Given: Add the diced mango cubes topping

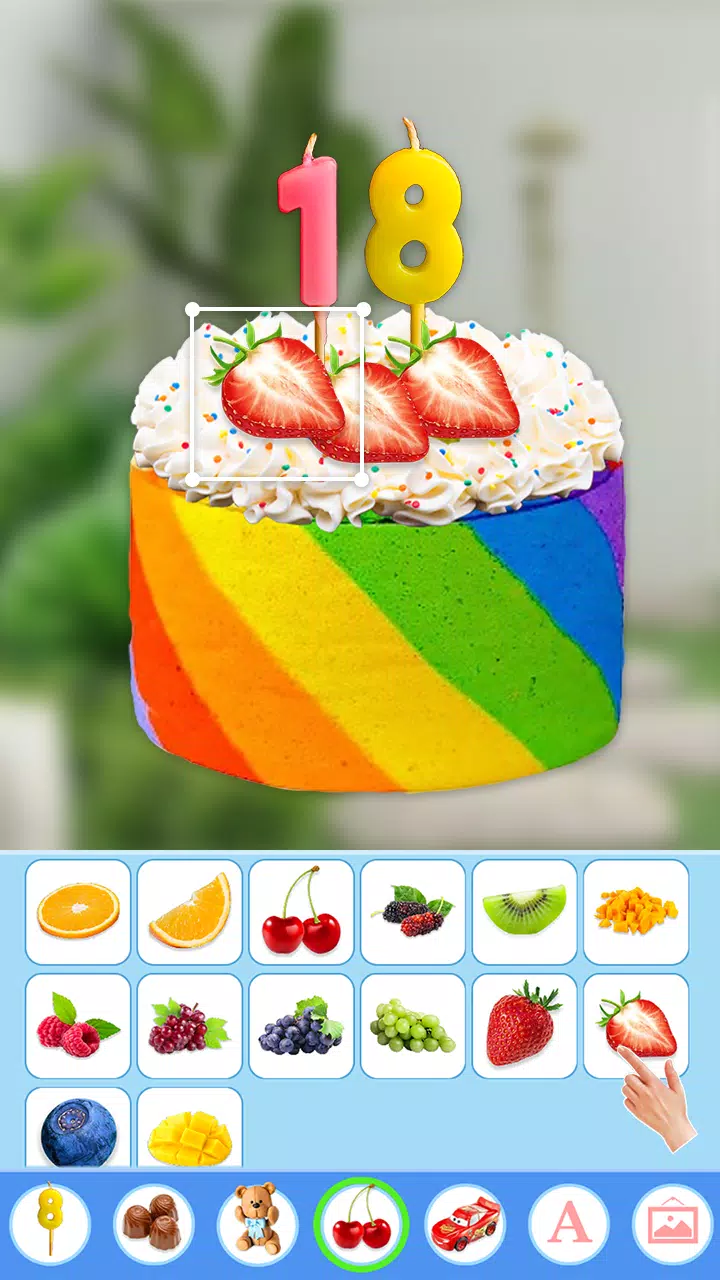Looking at the screenshot, I should click(x=636, y=911).
